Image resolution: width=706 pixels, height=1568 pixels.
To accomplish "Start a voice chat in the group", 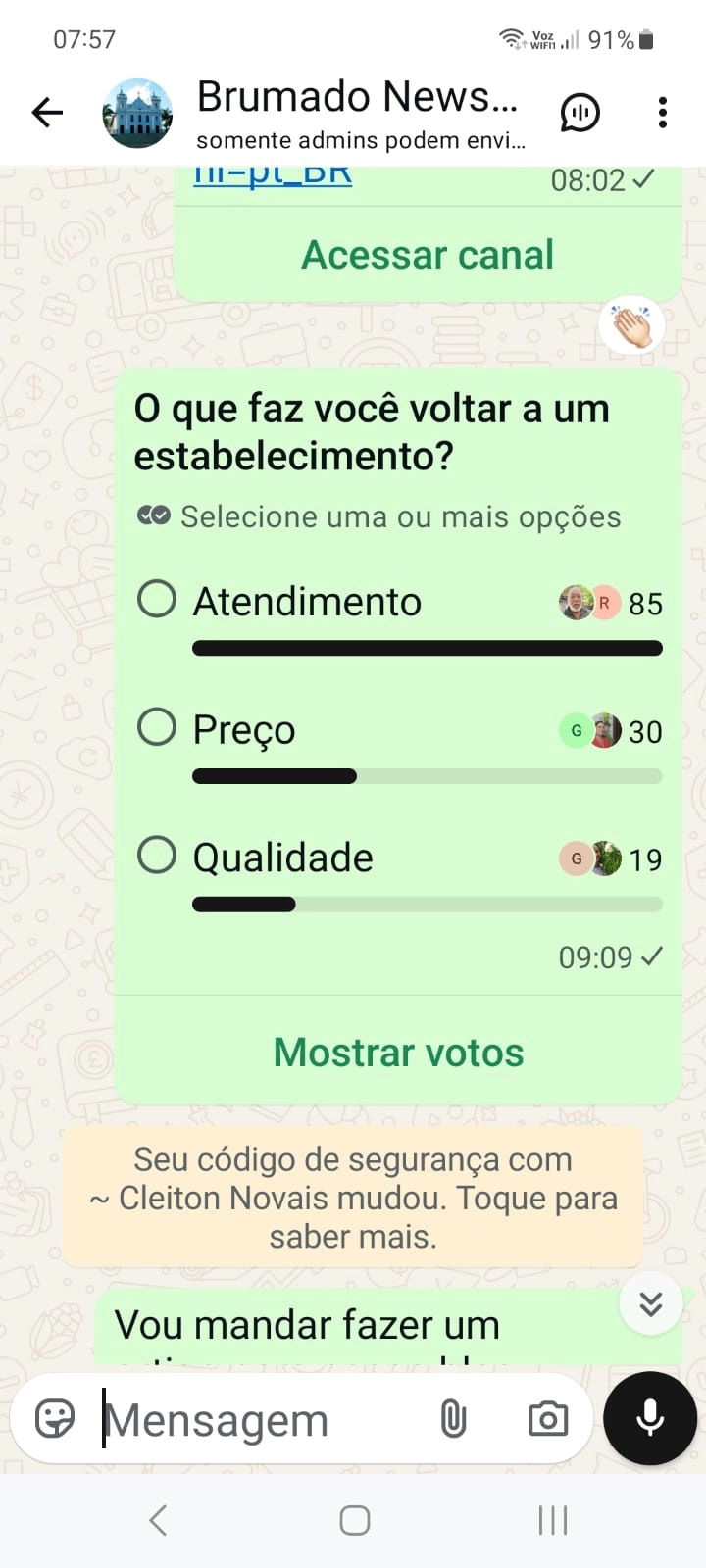I will pyautogui.click(x=580, y=113).
